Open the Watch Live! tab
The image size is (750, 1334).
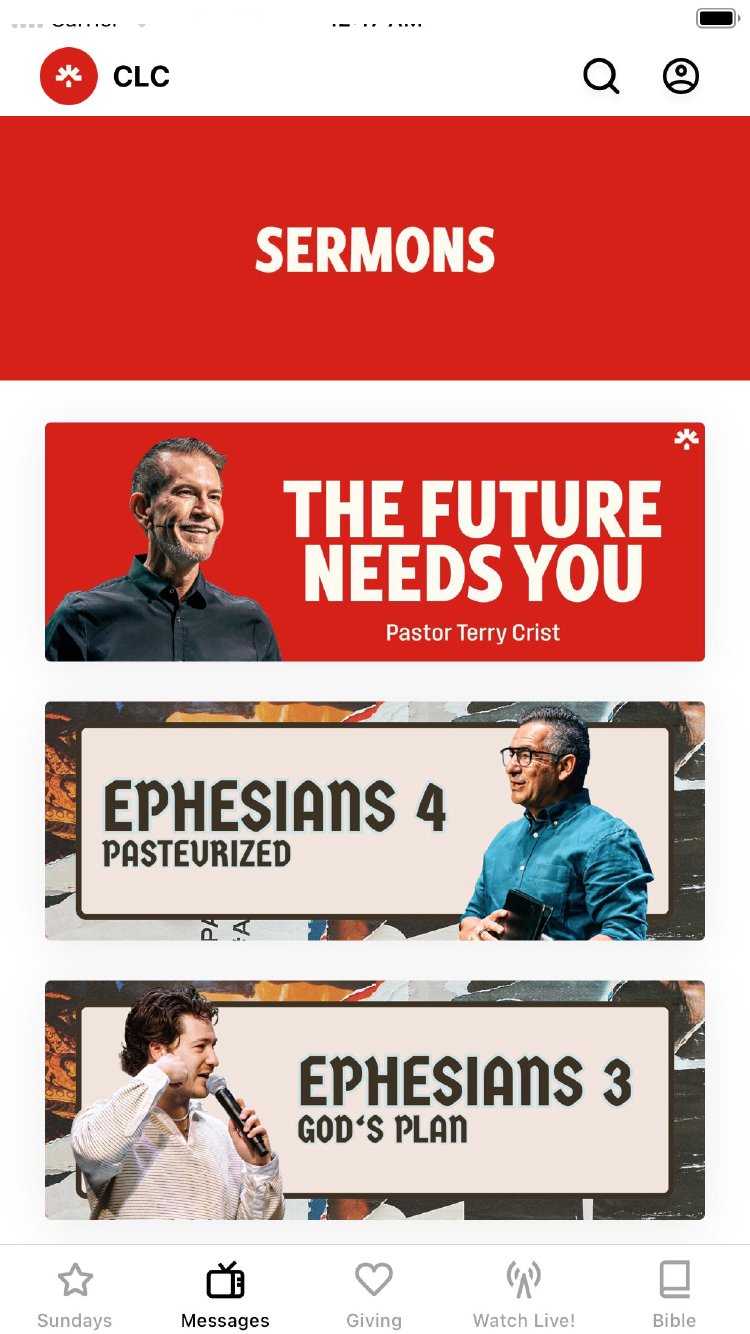tap(524, 1294)
